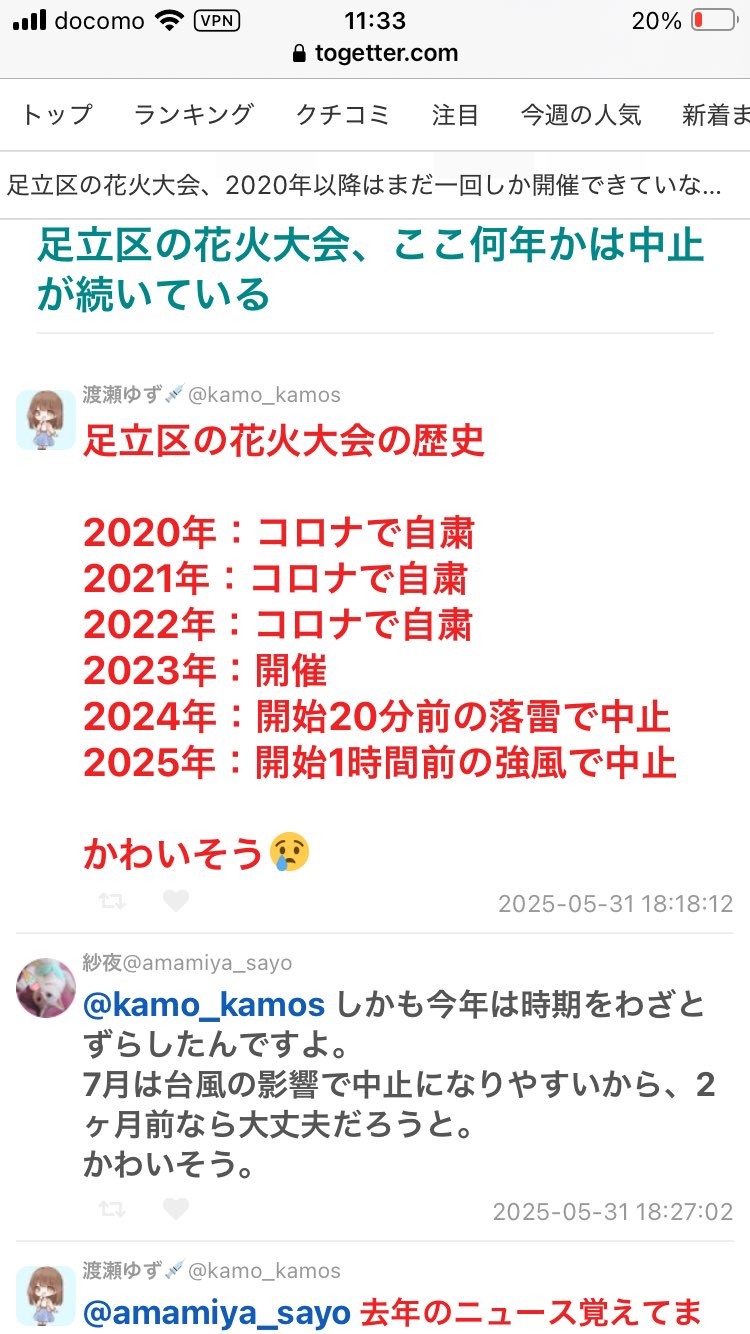
Task: Switch to the ランキング tab
Action: pyautogui.click(x=193, y=115)
